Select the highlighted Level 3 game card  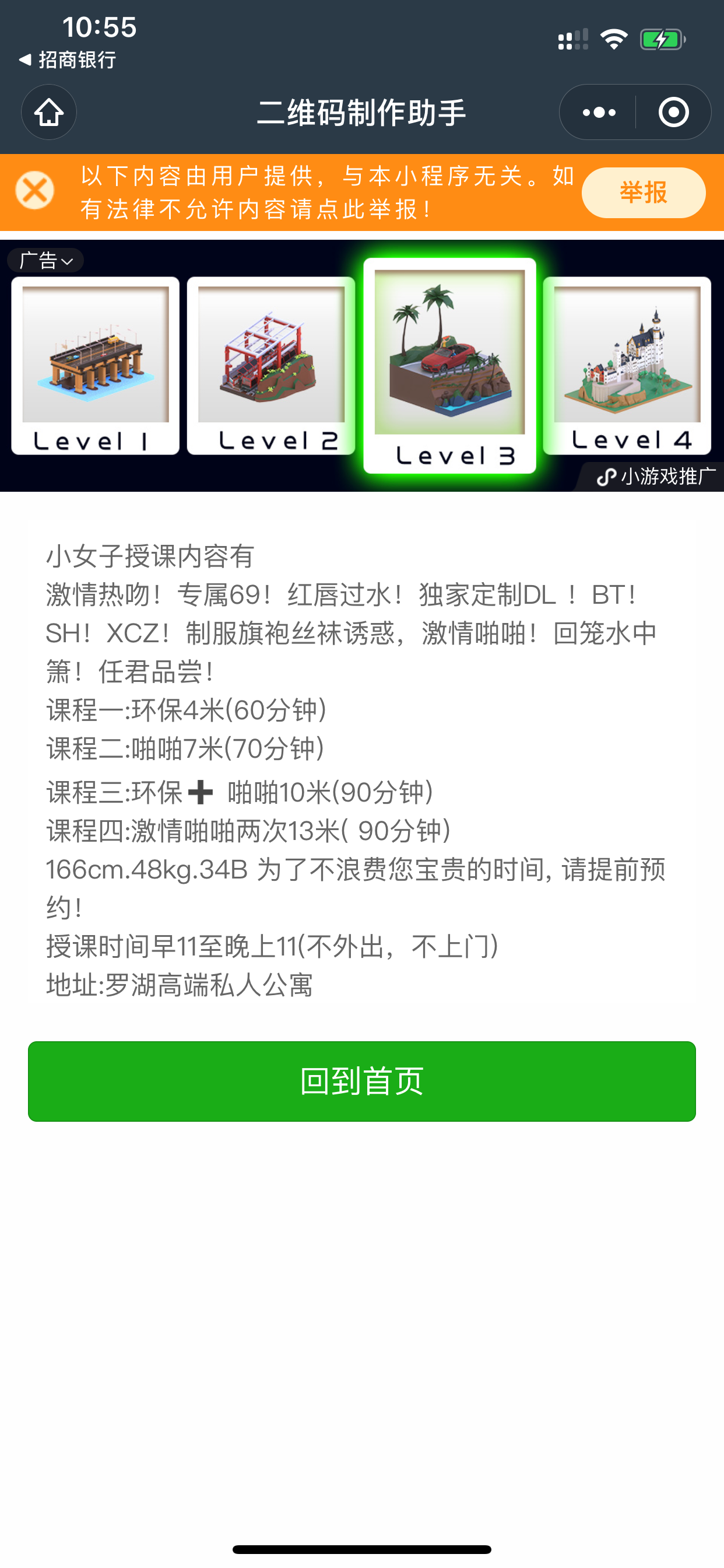click(x=450, y=365)
